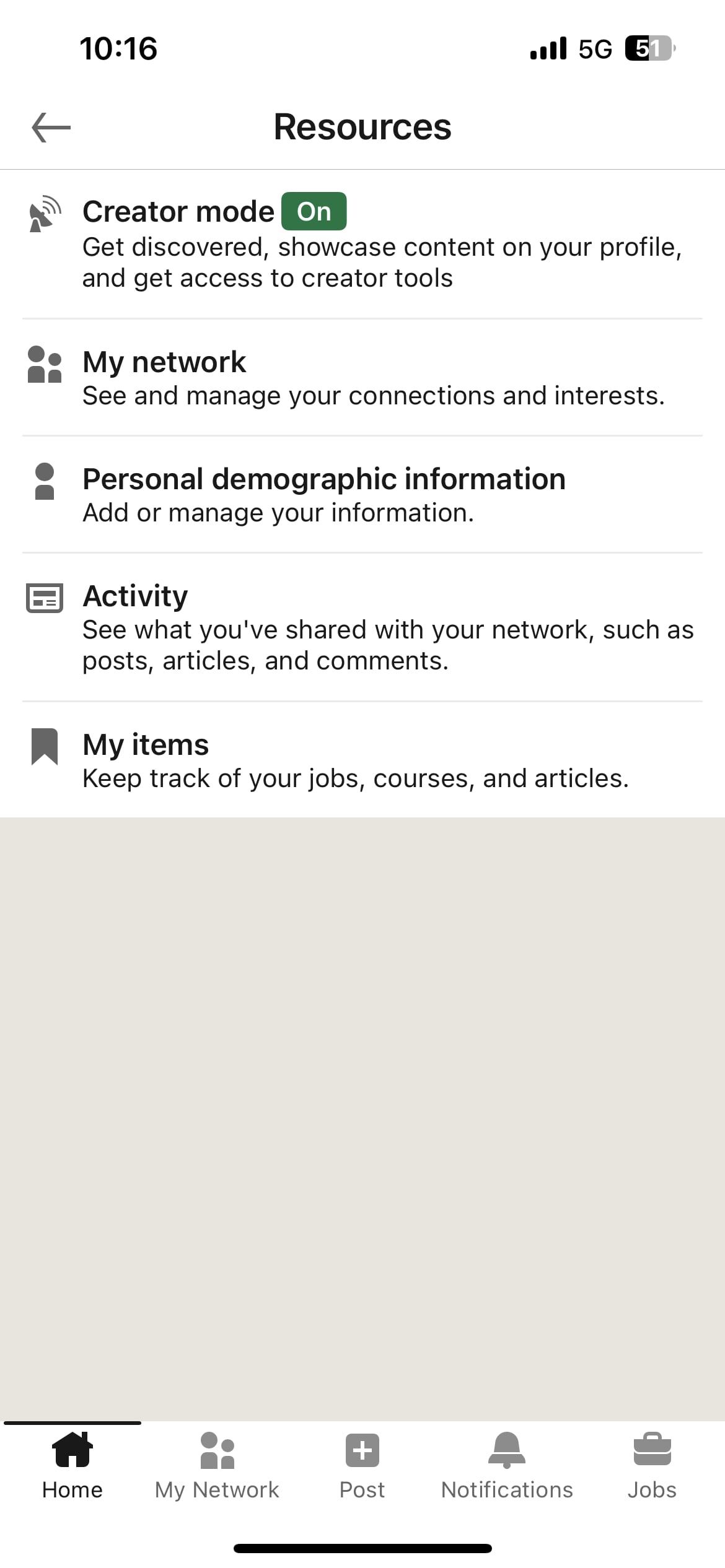The height and width of the screenshot is (1568, 725).
Task: Tap the time display in the status bar
Action: tap(118, 48)
